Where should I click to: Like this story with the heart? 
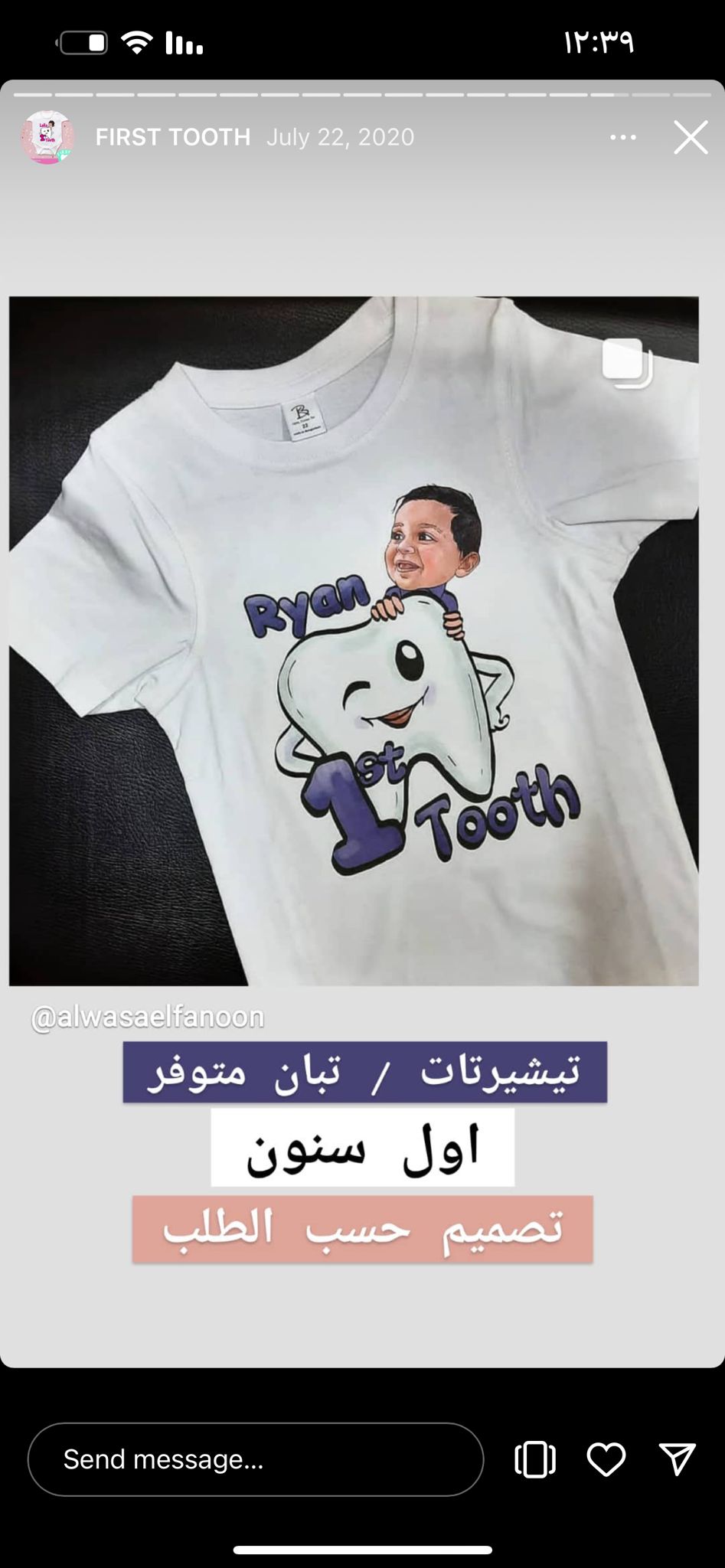tap(606, 1459)
